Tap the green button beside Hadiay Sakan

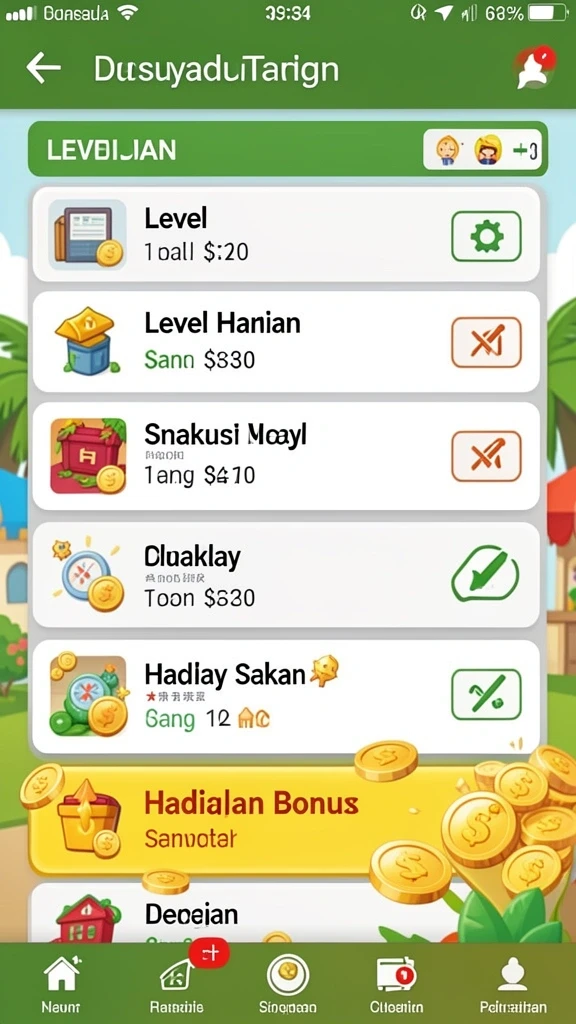[487, 694]
